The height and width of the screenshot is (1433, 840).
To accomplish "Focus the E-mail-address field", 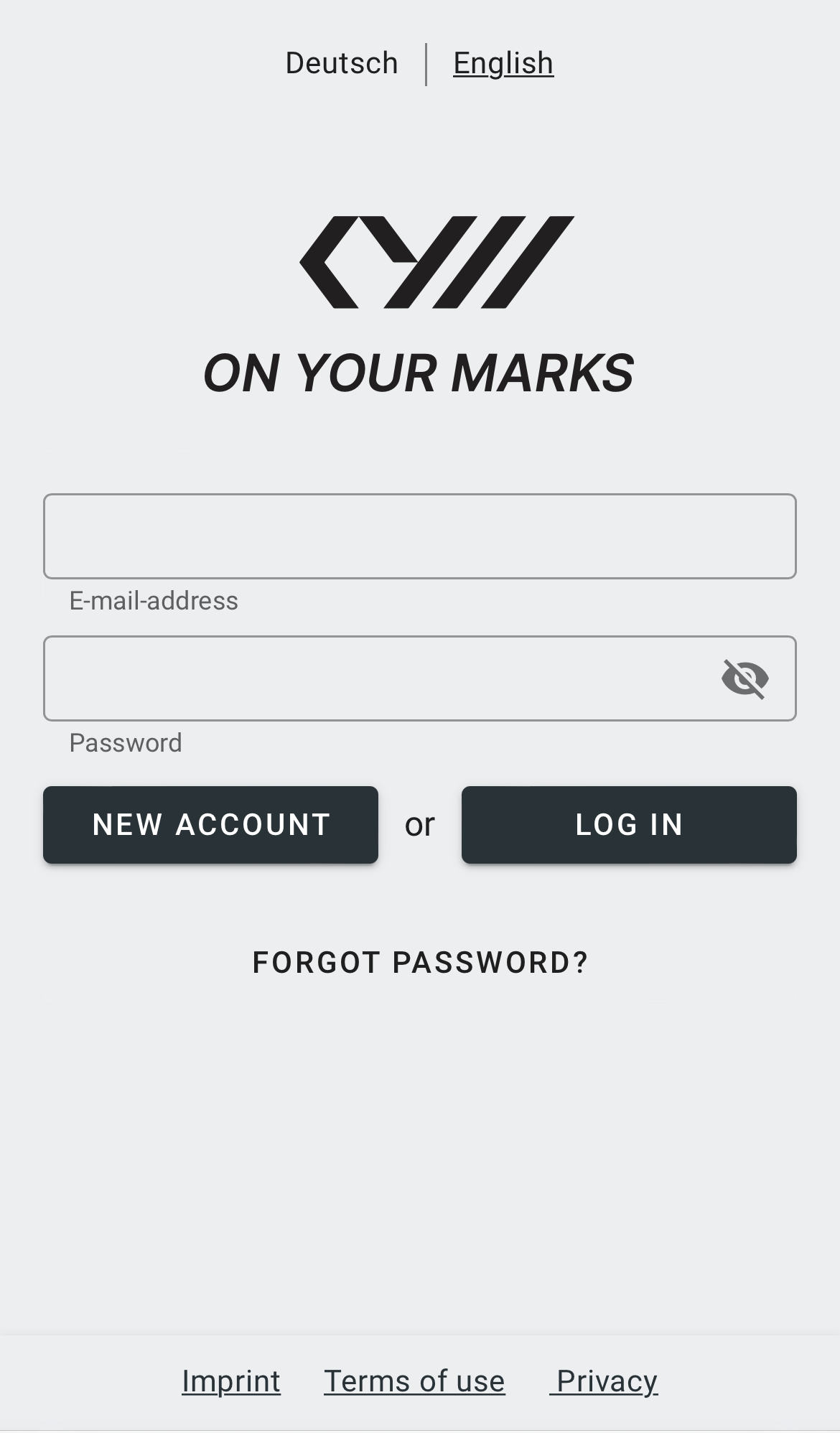I will point(420,536).
